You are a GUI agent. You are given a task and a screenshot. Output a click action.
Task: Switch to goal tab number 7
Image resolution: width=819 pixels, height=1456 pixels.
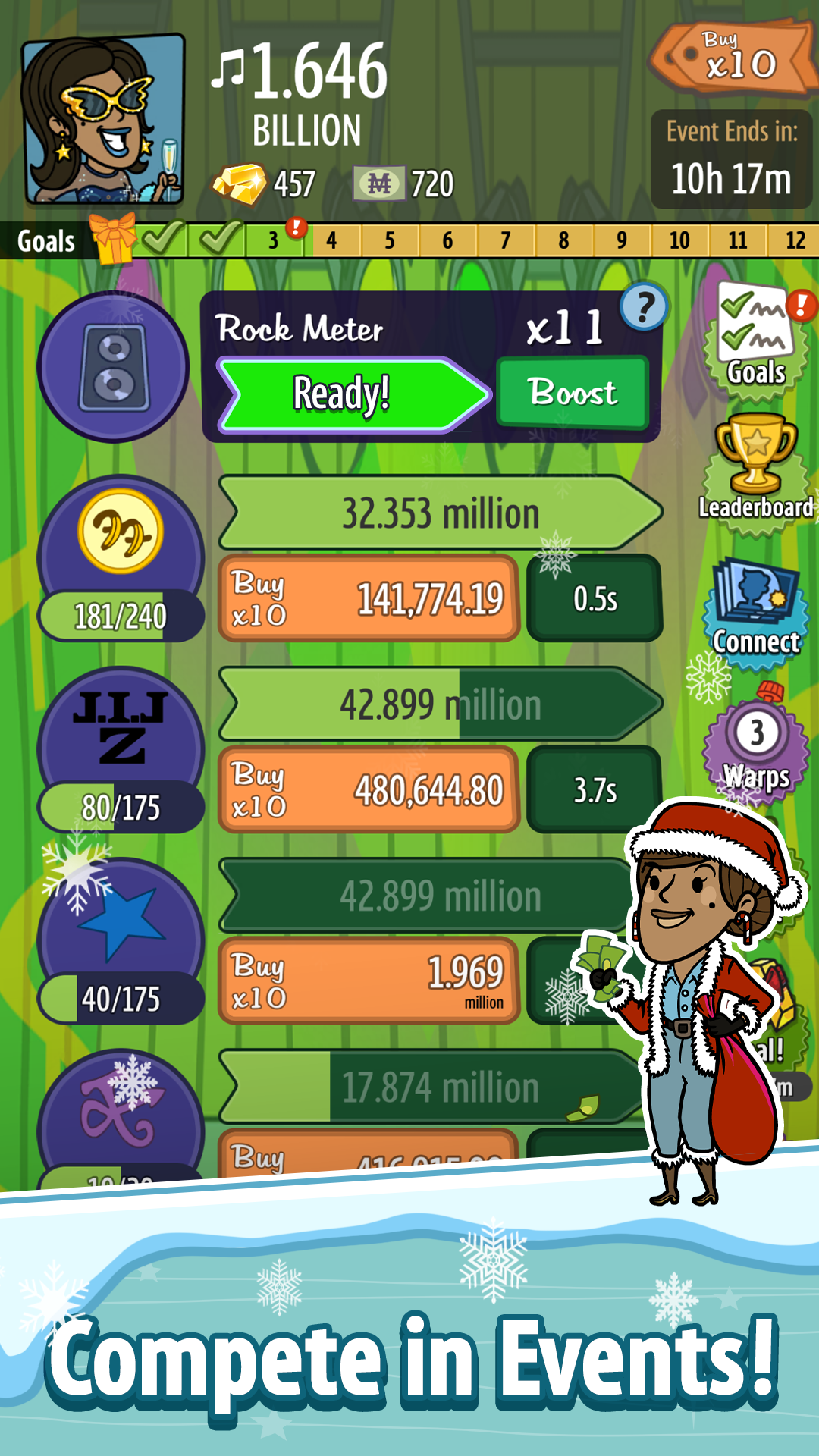click(504, 240)
